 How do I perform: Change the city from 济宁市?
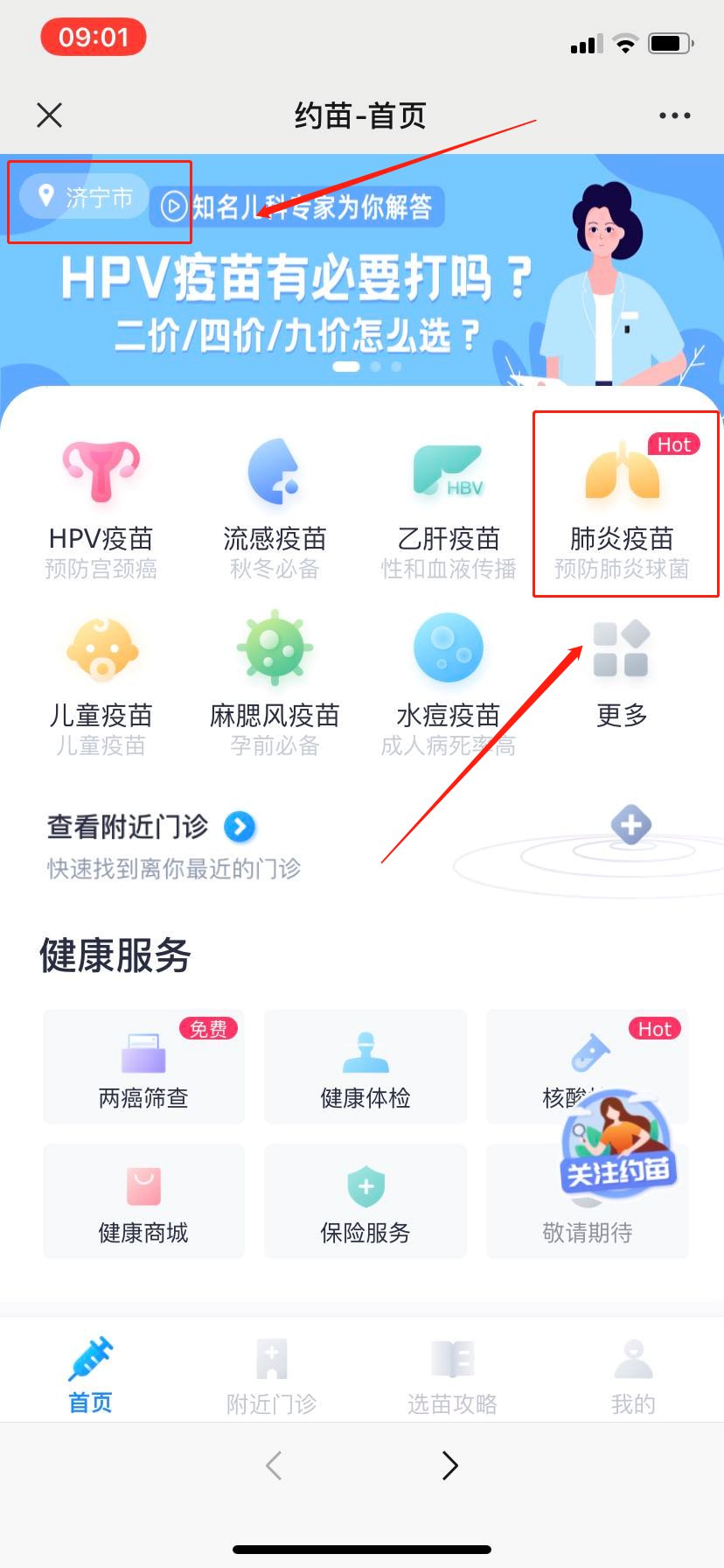[x=86, y=197]
